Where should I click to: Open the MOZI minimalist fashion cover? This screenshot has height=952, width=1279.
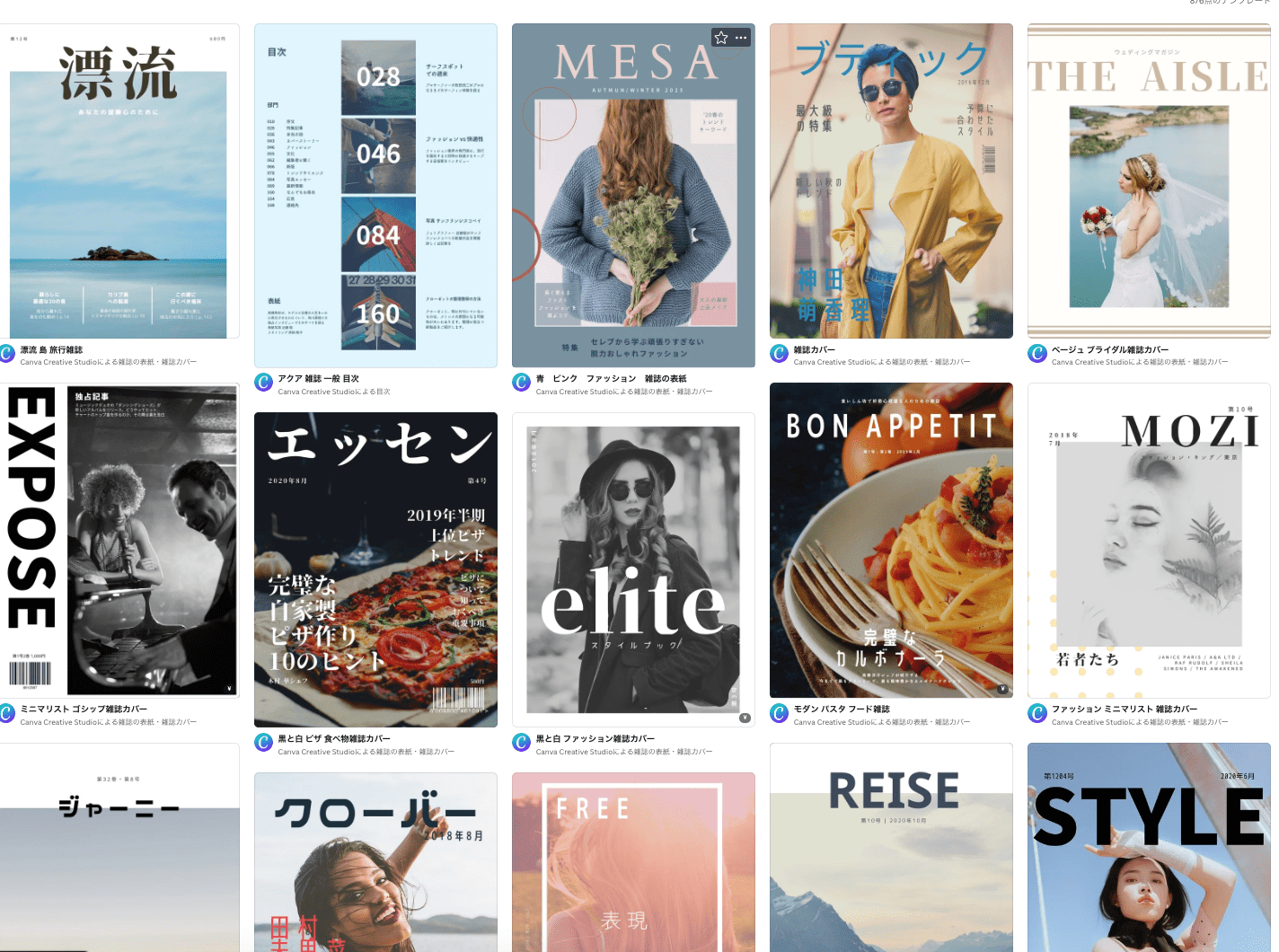click(1149, 541)
